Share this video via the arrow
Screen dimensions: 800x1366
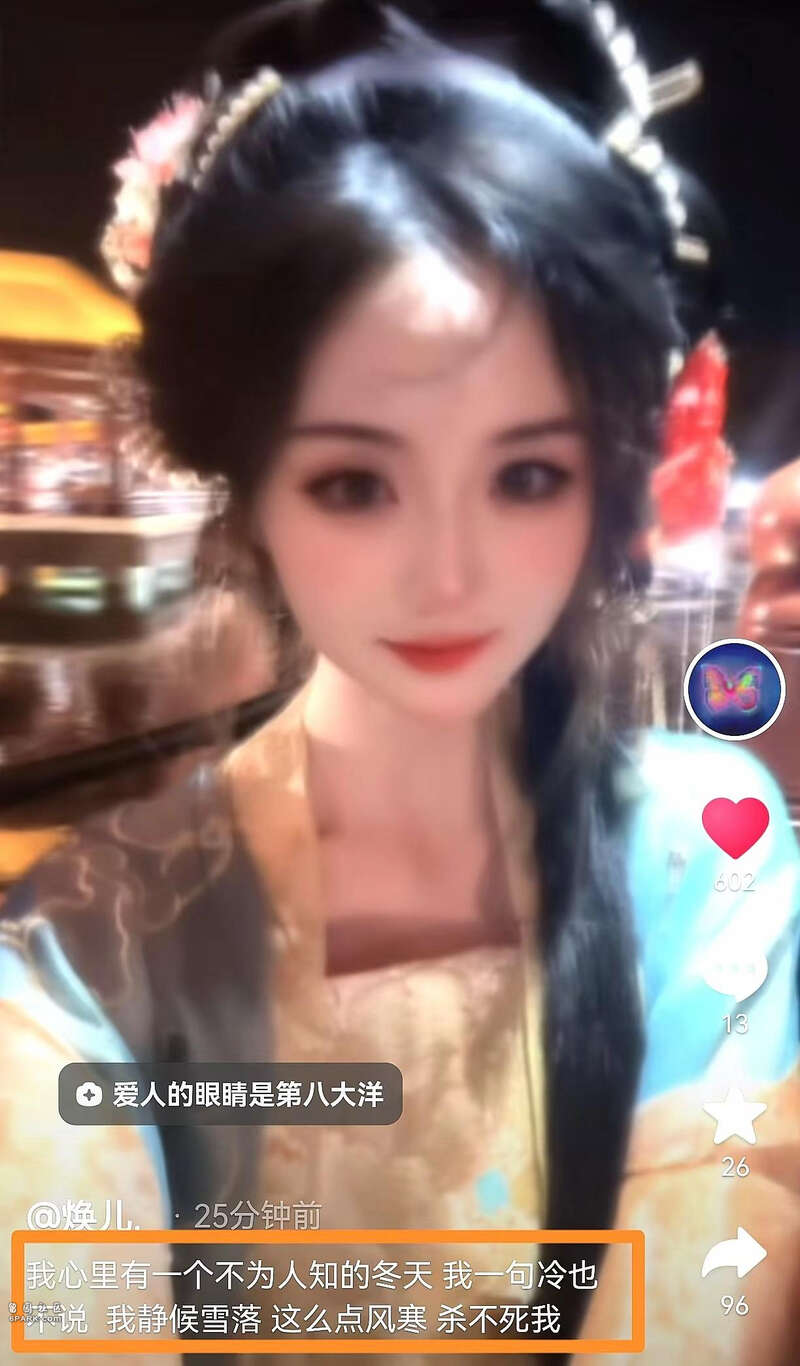pyautogui.click(x=735, y=1256)
